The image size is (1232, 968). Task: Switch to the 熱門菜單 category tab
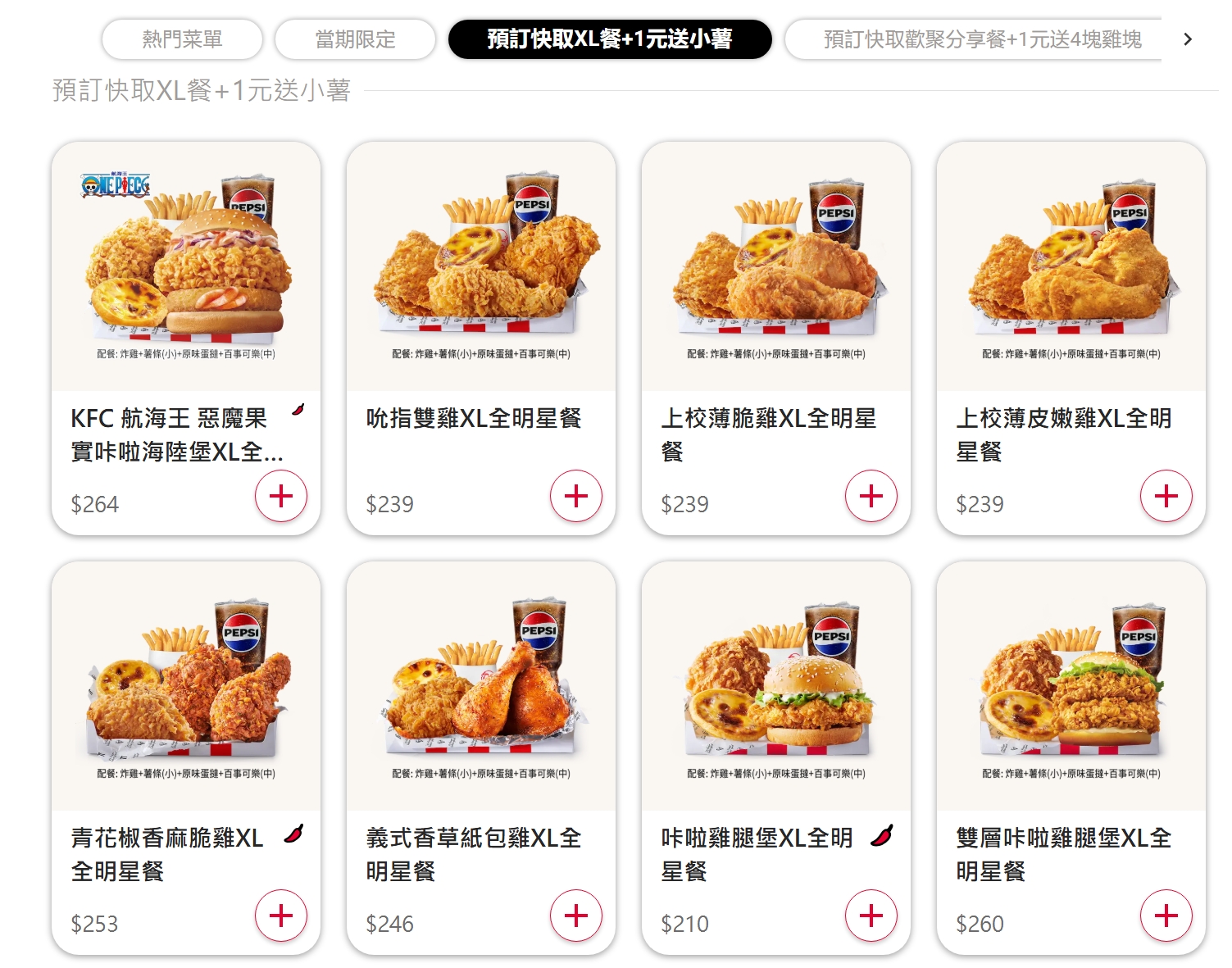pos(182,39)
